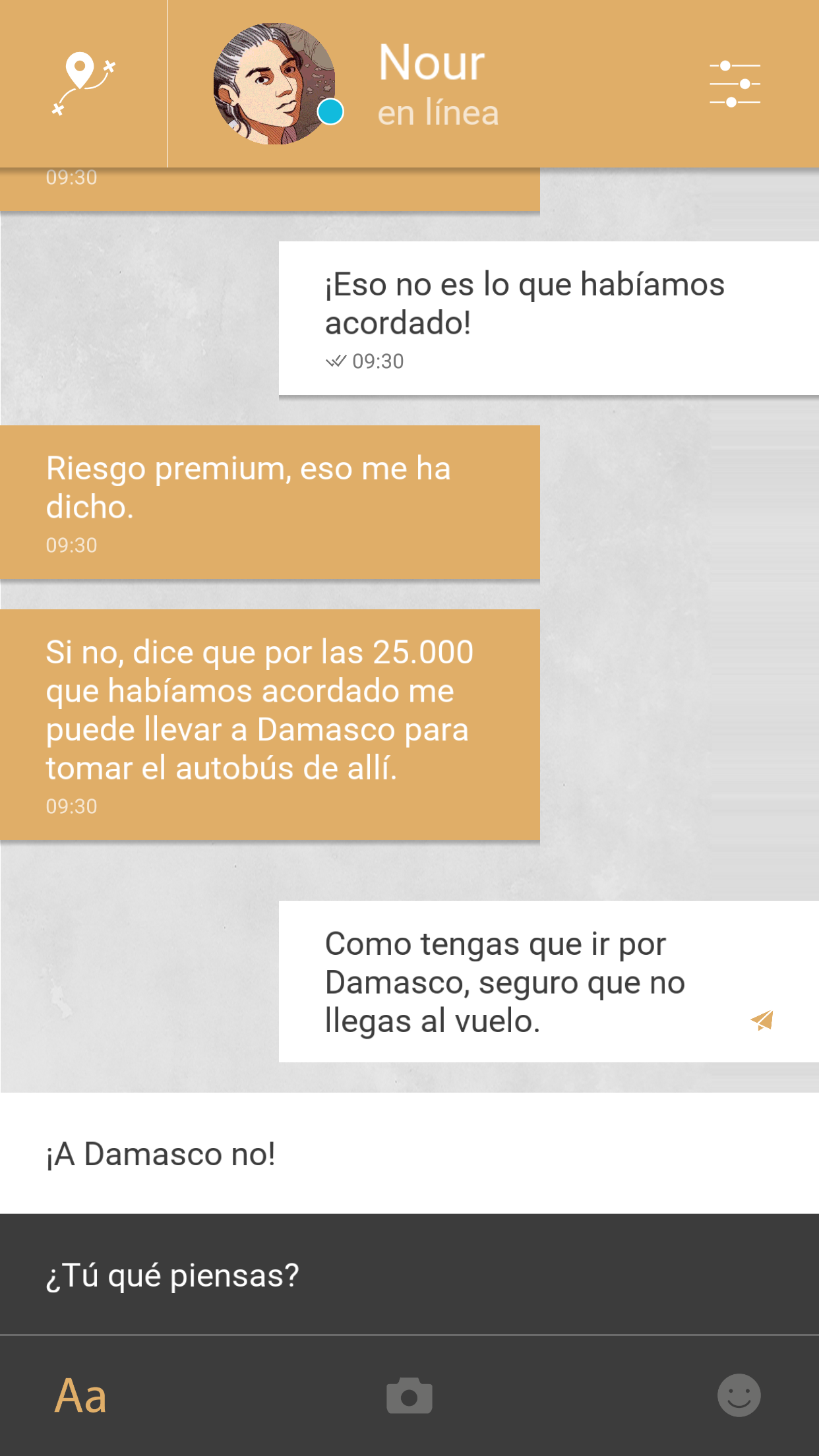Open the camera option

click(x=409, y=1395)
